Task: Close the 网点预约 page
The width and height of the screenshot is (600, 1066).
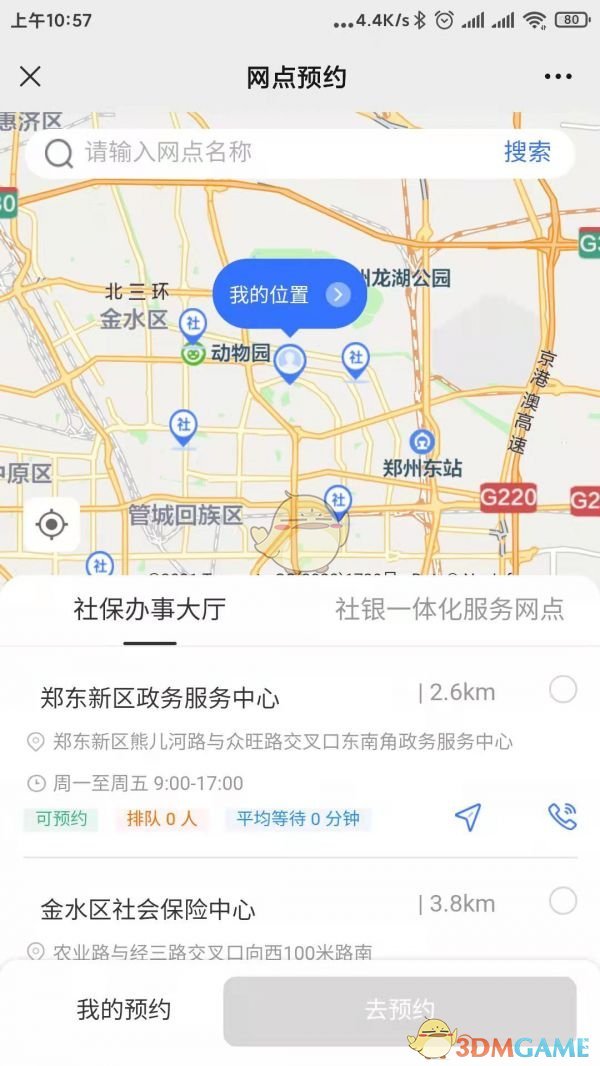Action: [x=30, y=77]
